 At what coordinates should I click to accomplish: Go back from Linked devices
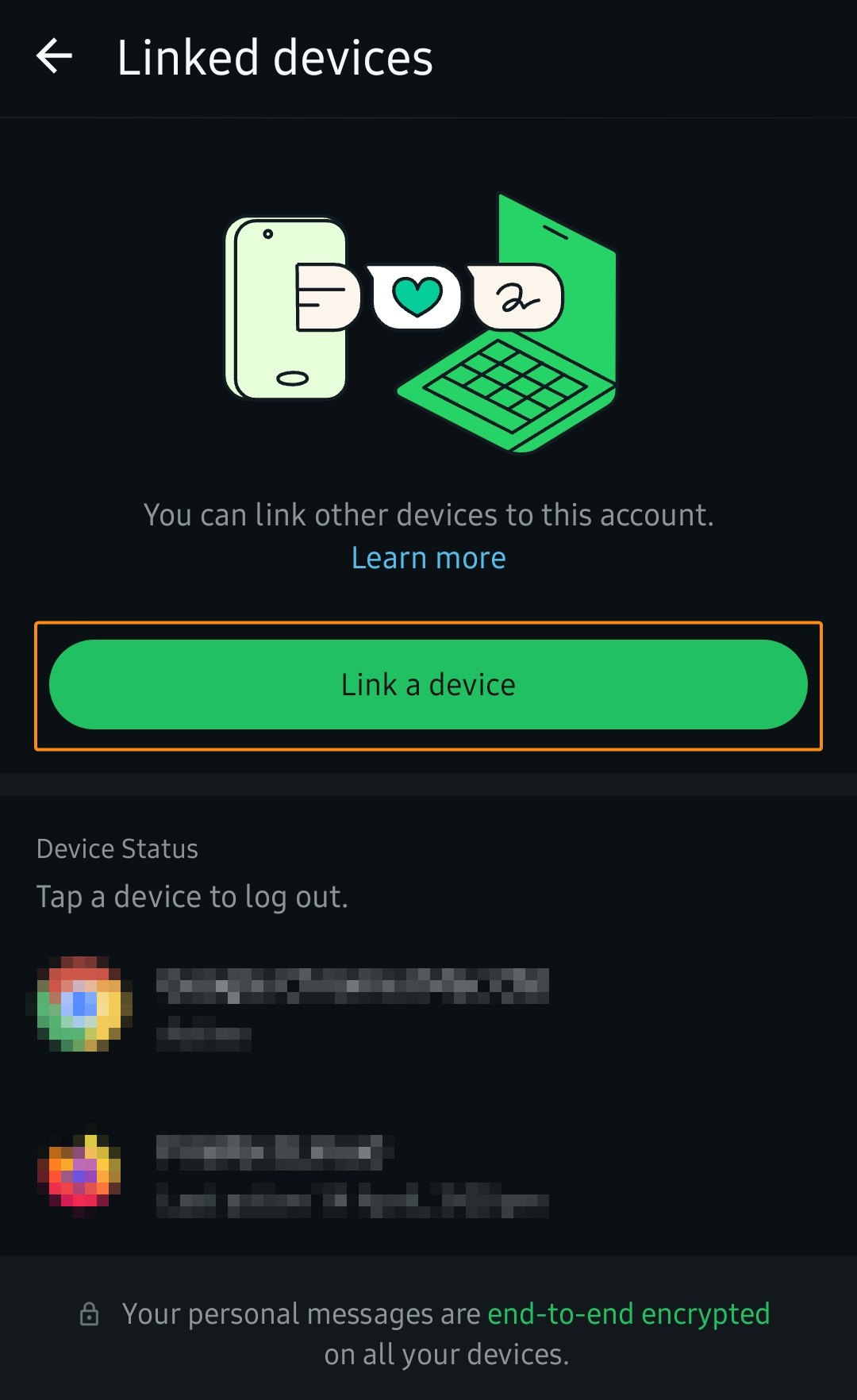[x=54, y=57]
